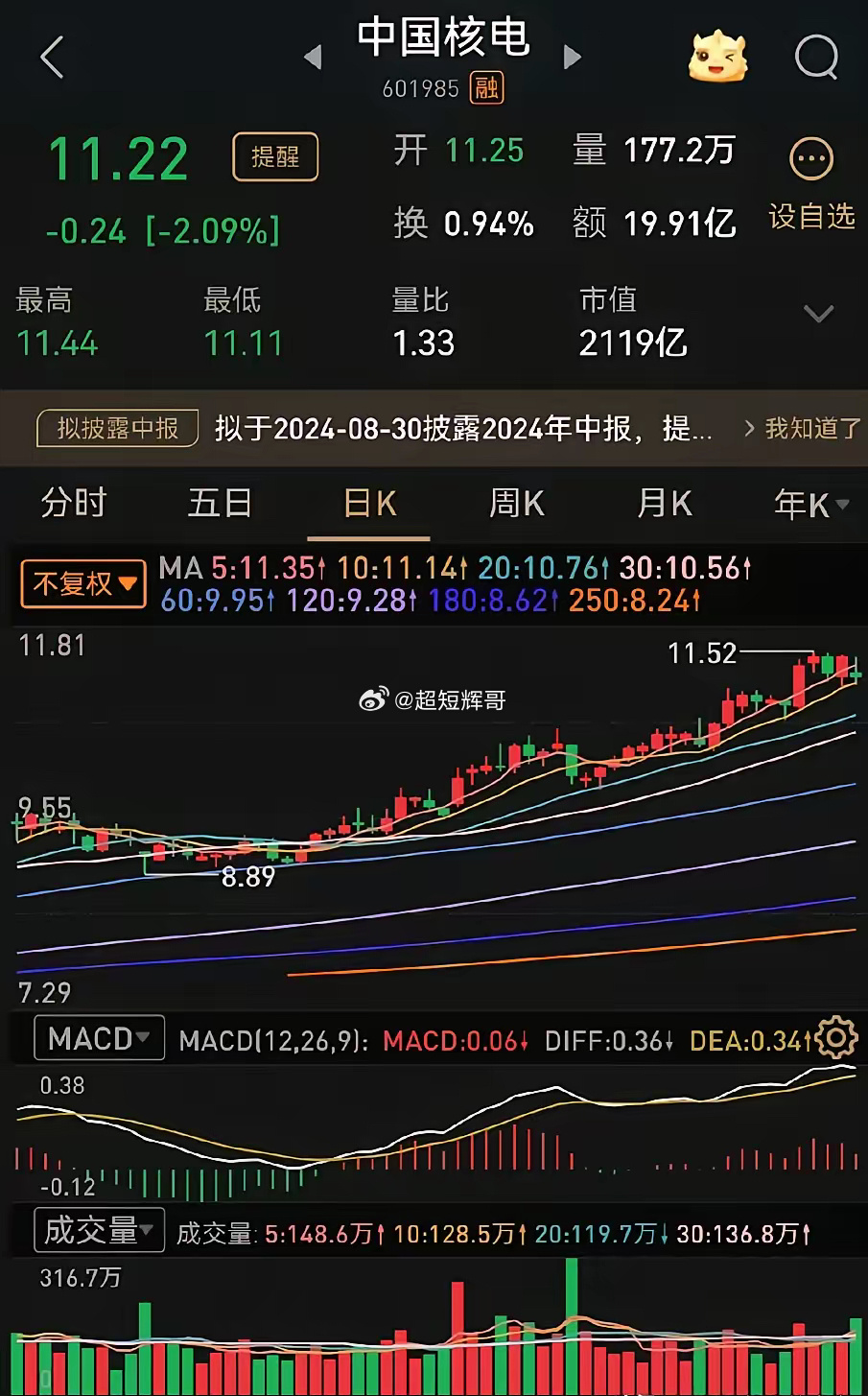Dismiss the notice with 我知道了

point(804,428)
